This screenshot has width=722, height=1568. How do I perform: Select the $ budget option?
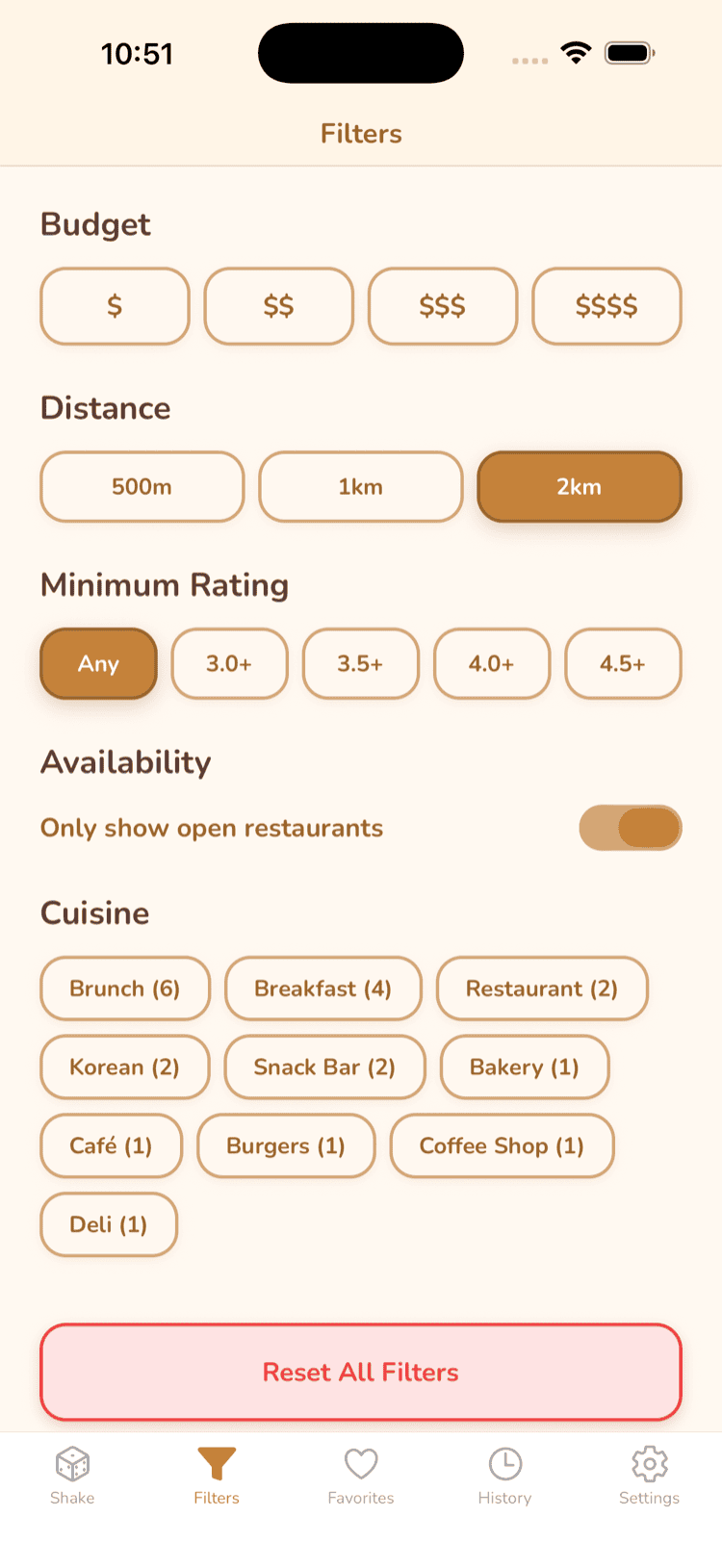click(x=115, y=306)
